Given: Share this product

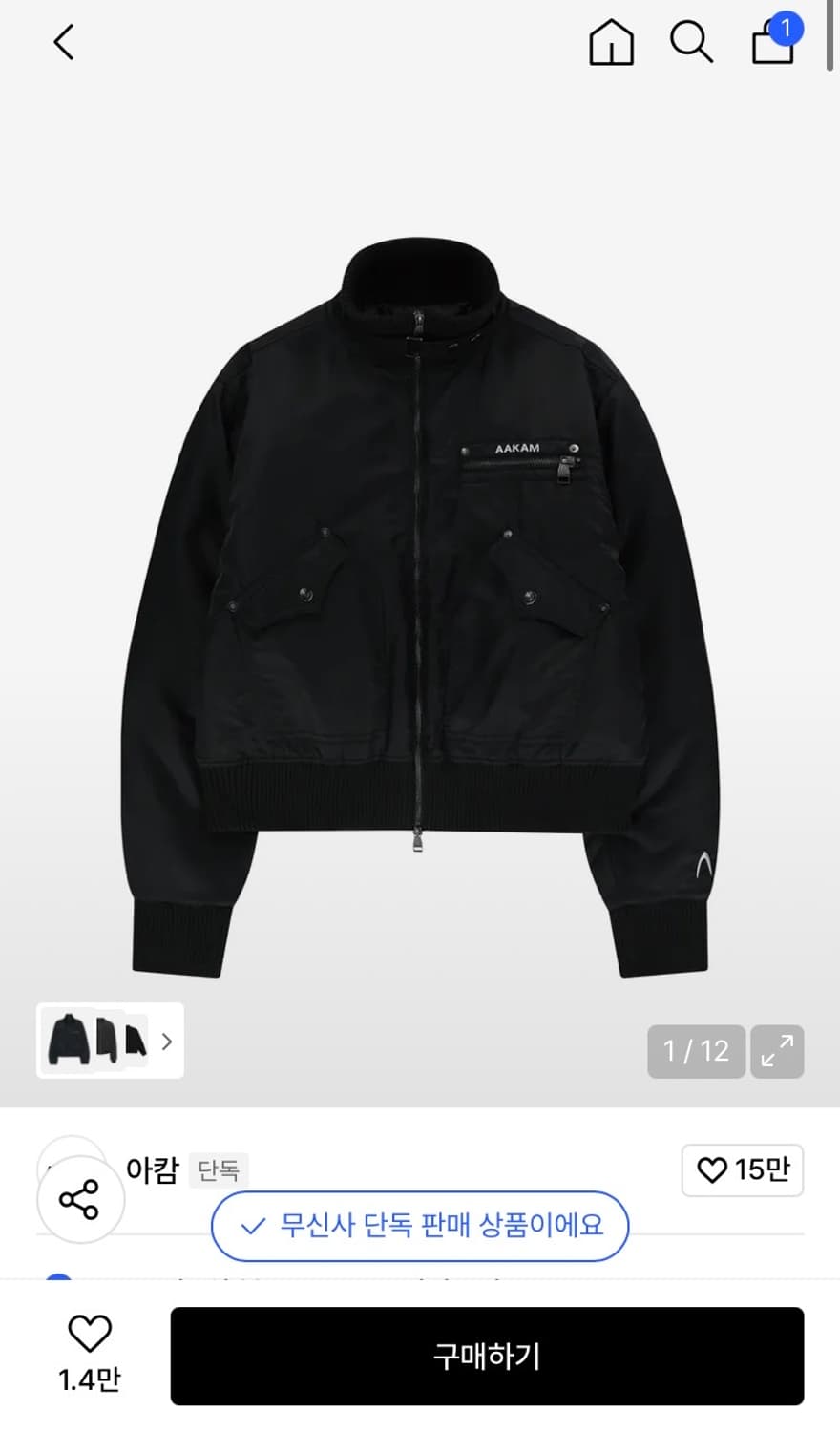Looking at the screenshot, I should coord(79,1199).
